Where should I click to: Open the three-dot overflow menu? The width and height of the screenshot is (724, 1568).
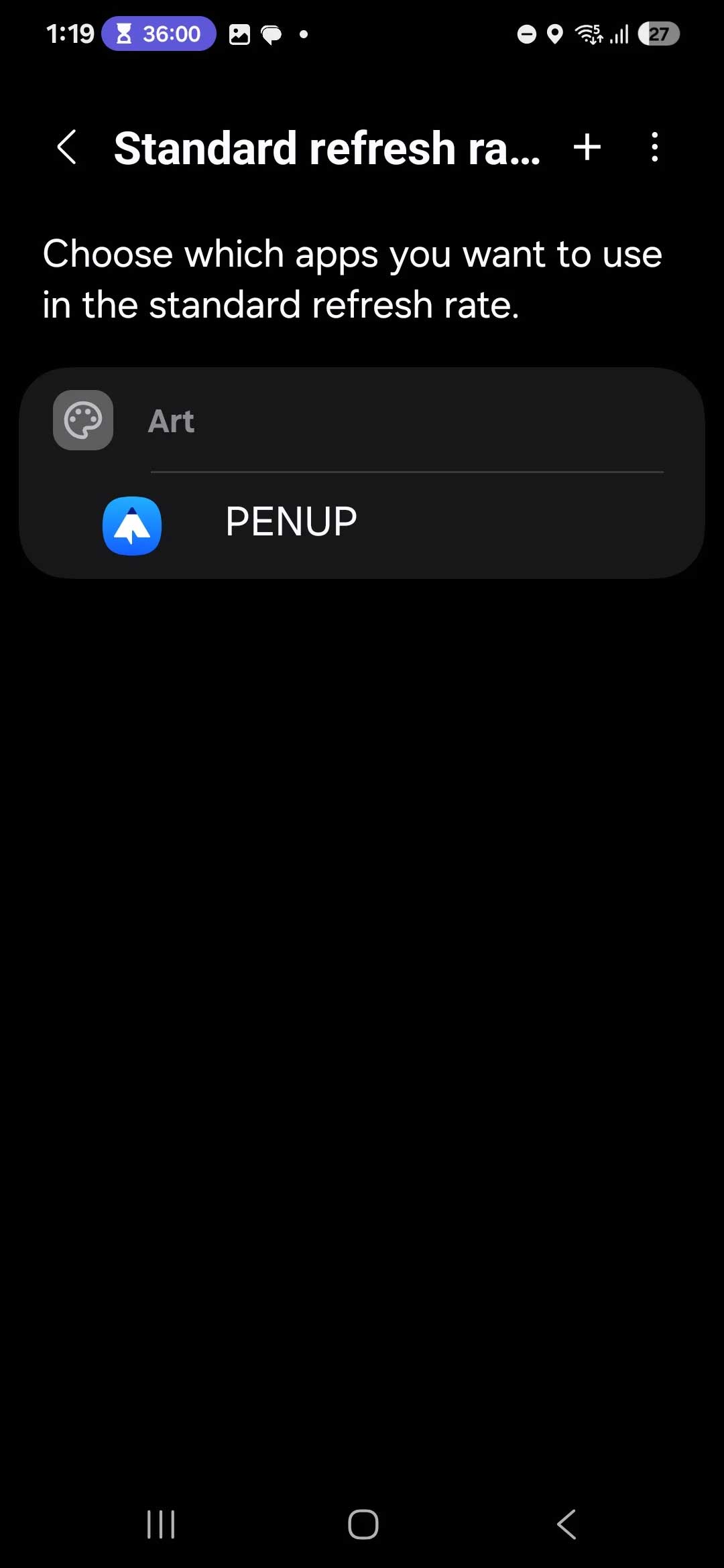pos(654,147)
